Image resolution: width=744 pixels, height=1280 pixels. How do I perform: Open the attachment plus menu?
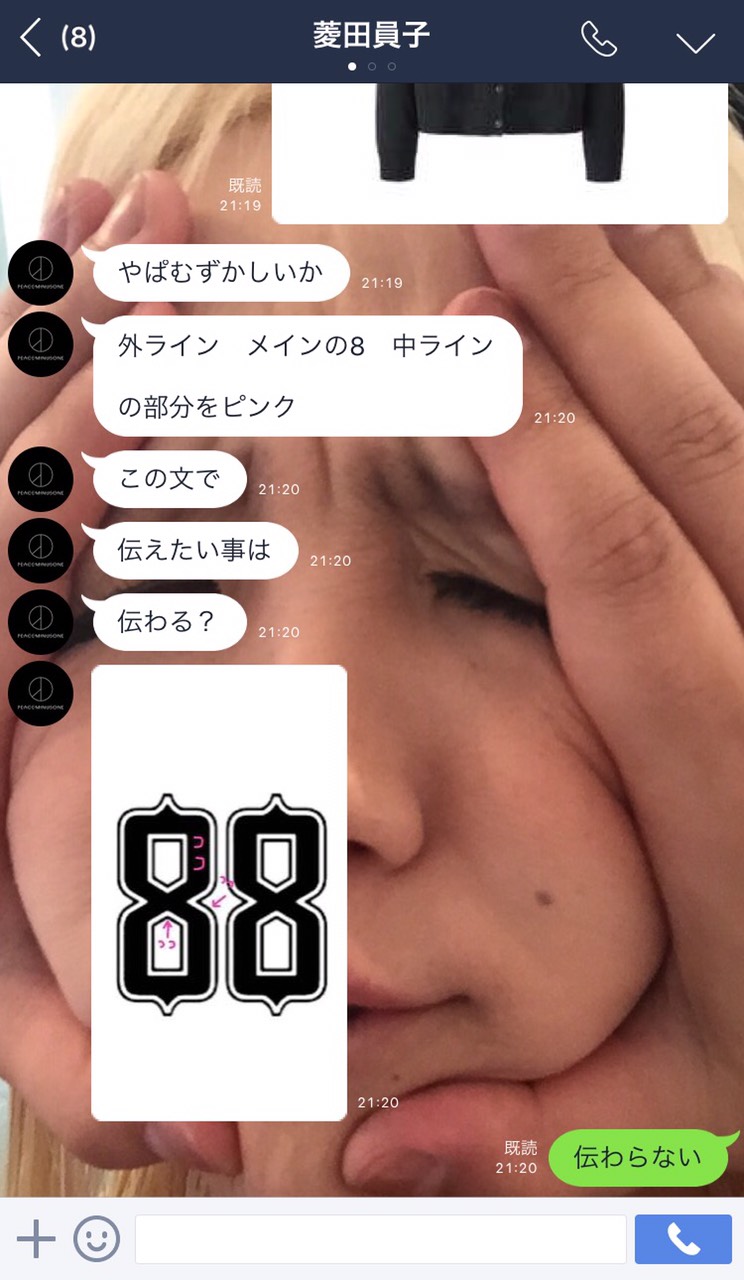(36, 1239)
